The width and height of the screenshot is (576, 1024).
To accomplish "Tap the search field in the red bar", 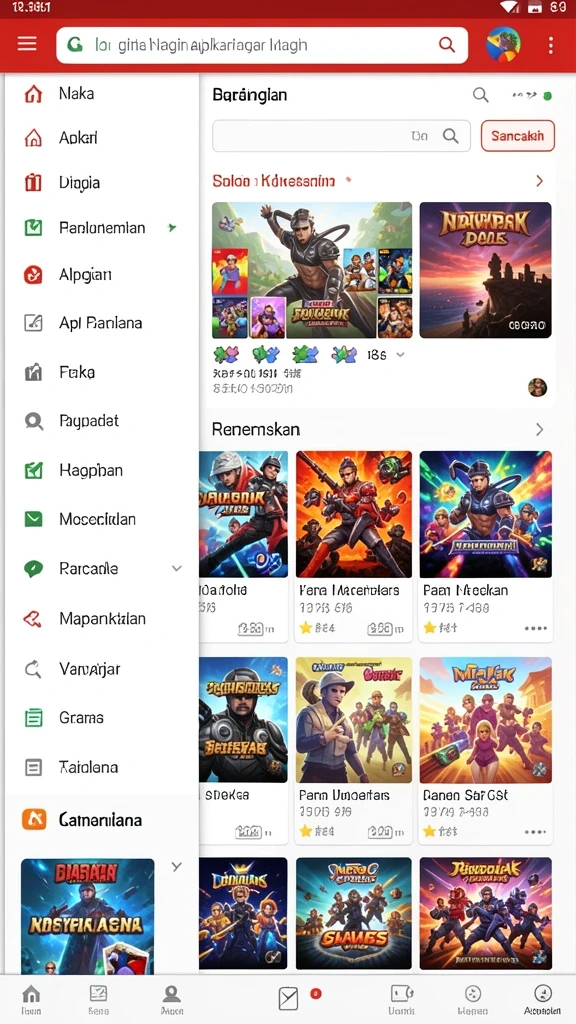I will (x=262, y=45).
